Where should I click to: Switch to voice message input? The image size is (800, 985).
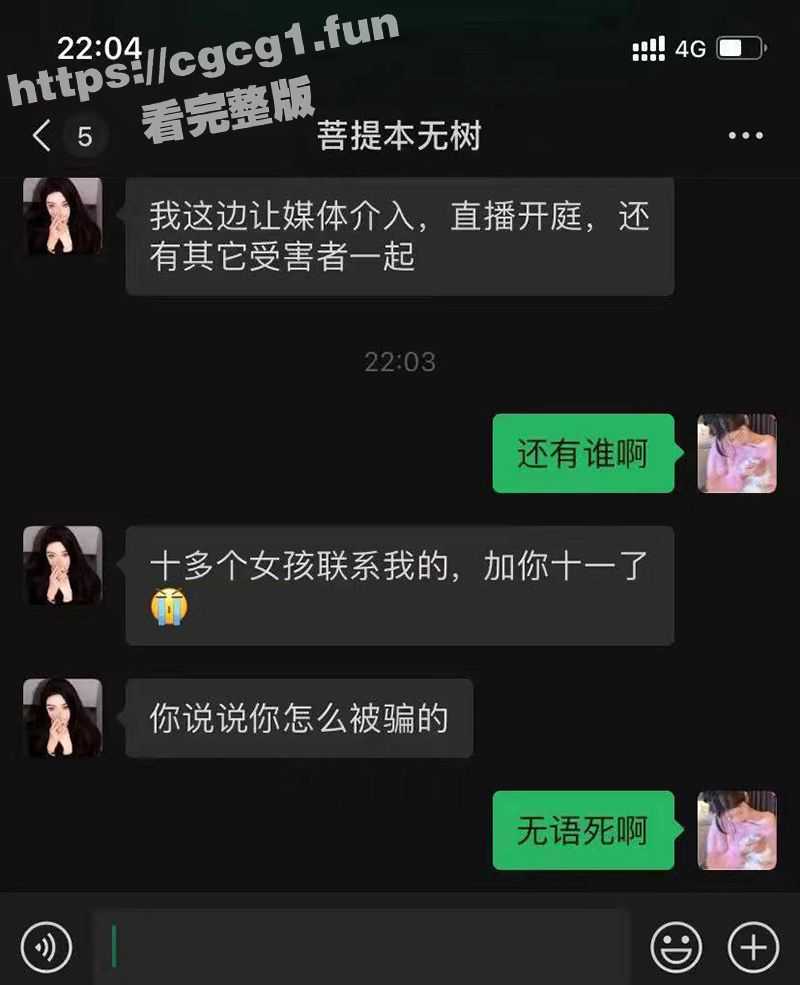[x=46, y=945]
